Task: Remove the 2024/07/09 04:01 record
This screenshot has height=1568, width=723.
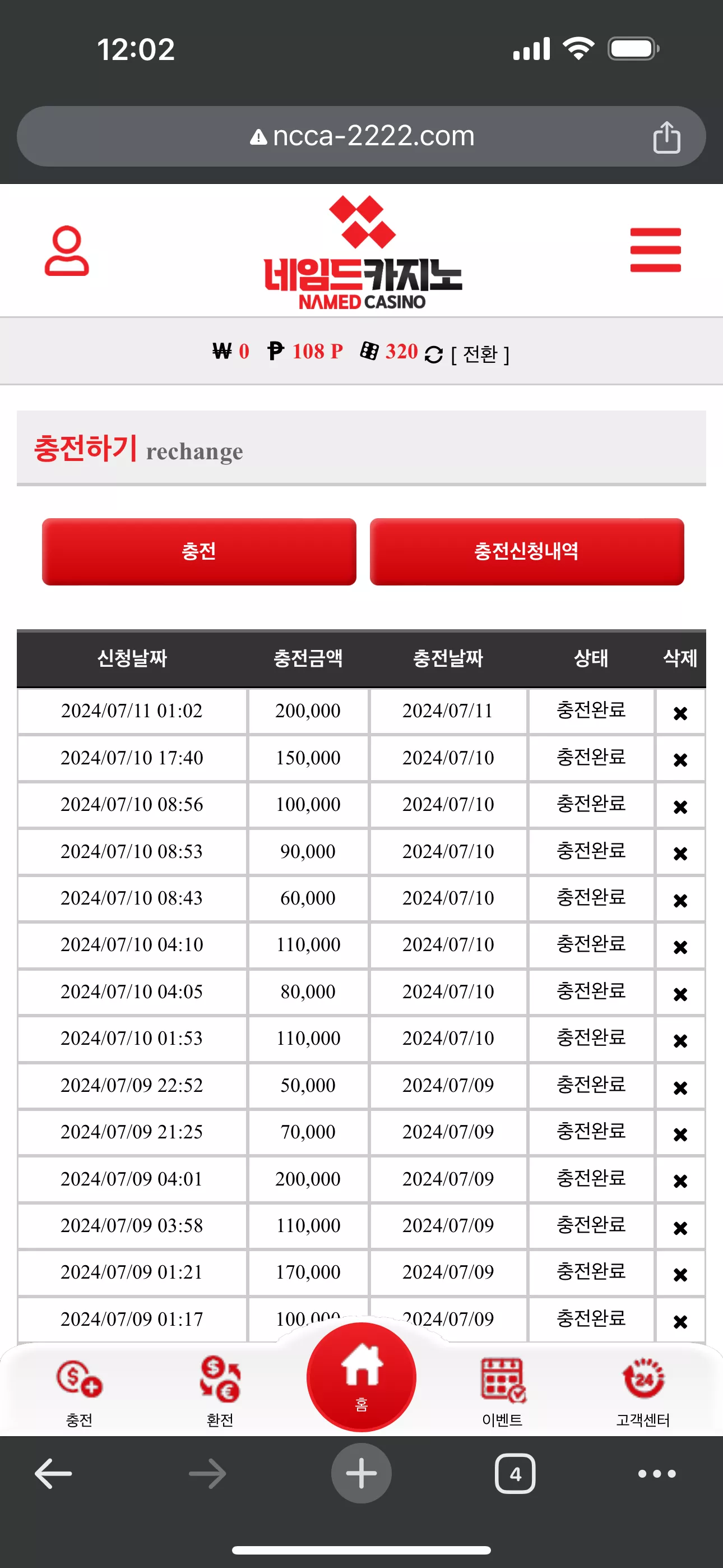Action: tap(680, 1181)
